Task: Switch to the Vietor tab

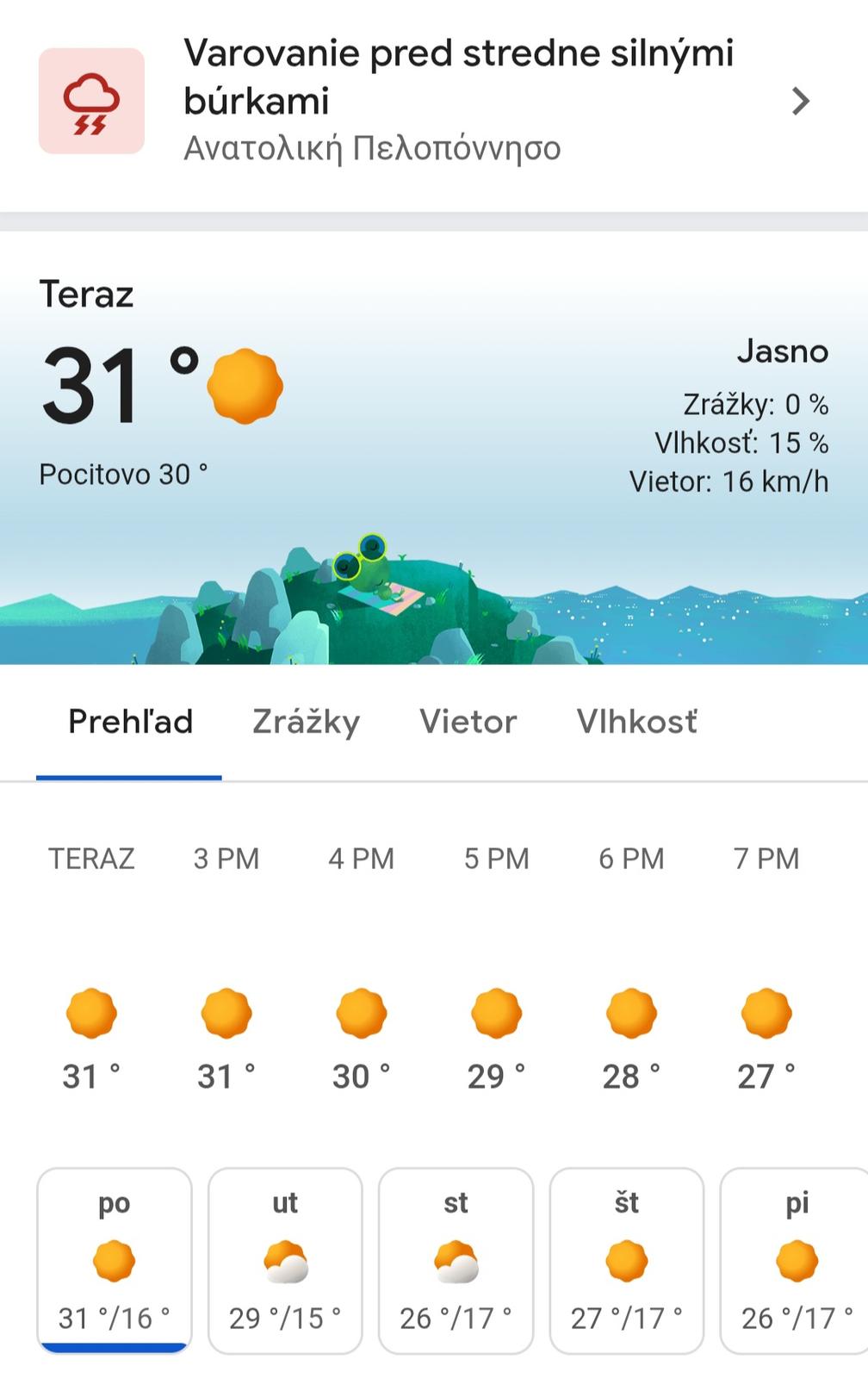Action: 468,722
